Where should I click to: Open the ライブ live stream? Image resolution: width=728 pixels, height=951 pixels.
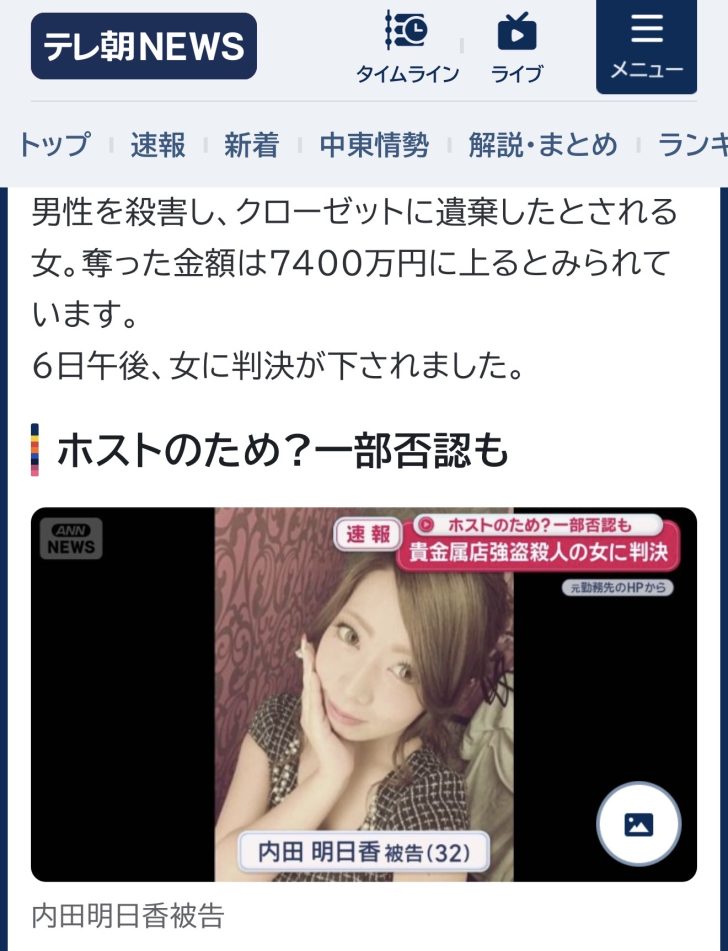click(x=516, y=47)
